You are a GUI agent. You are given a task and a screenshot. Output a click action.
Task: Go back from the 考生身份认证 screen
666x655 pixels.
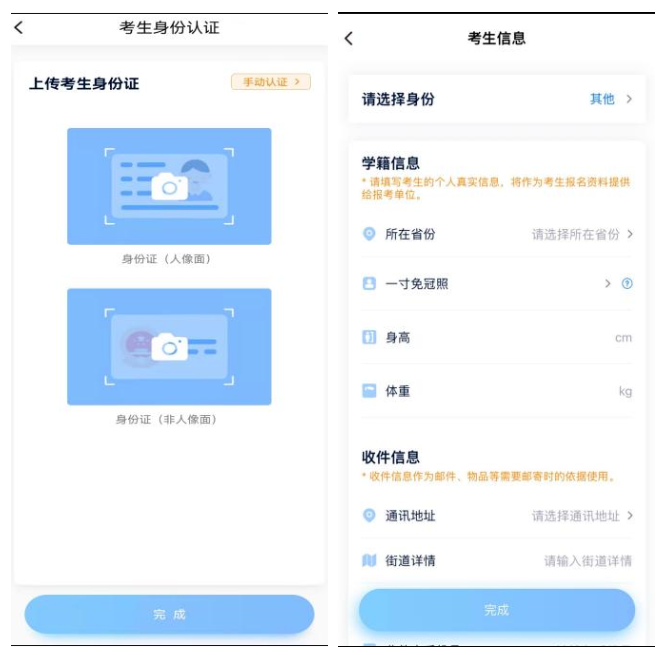tap(18, 28)
